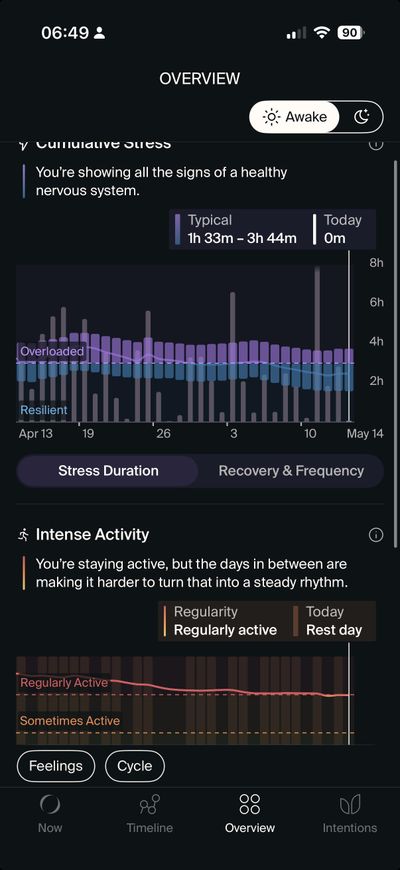Switch to the sleep moon view
Viewport: 400px width, 870px height.
click(361, 117)
